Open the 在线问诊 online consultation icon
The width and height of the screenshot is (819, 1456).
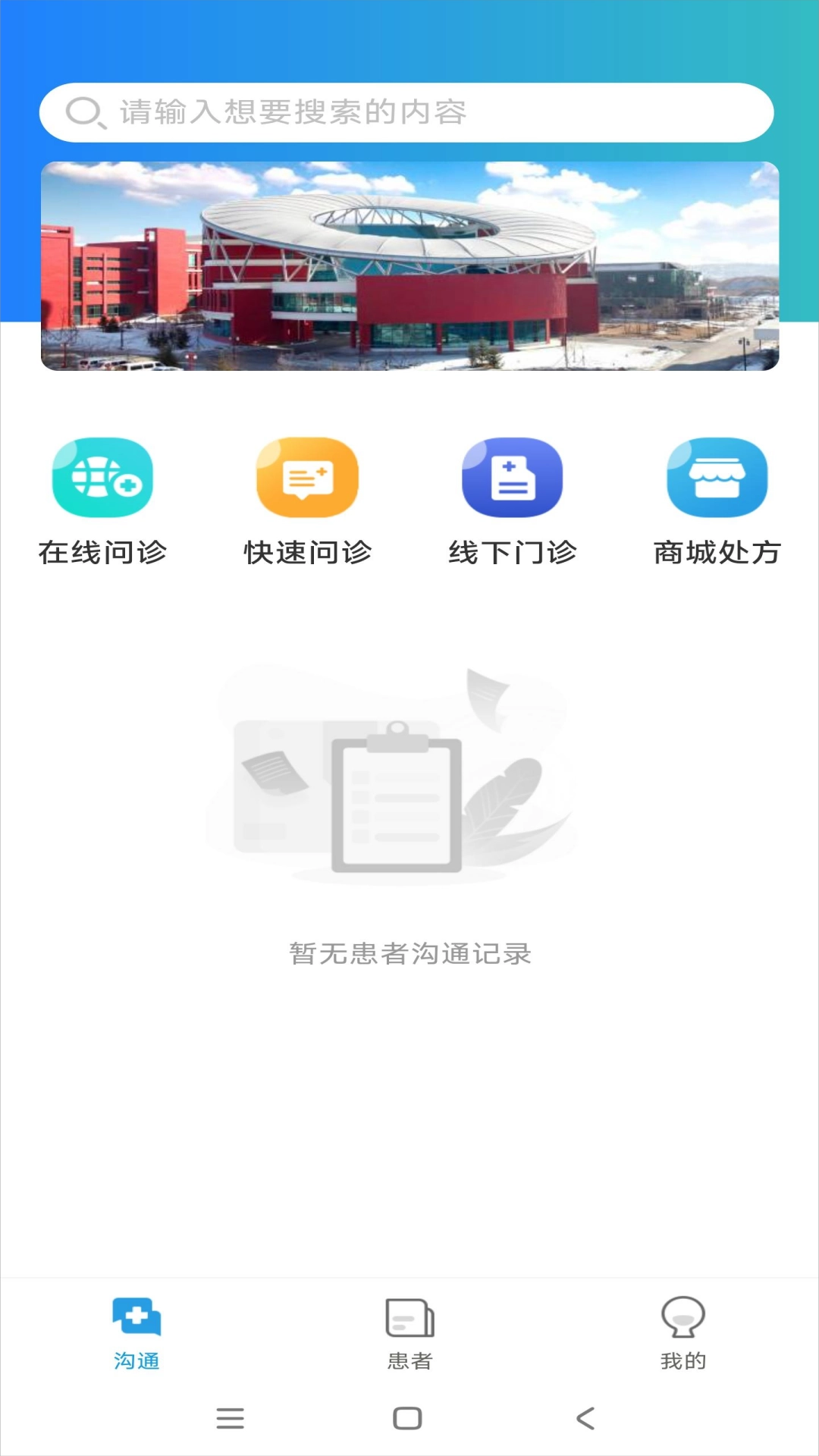click(103, 479)
